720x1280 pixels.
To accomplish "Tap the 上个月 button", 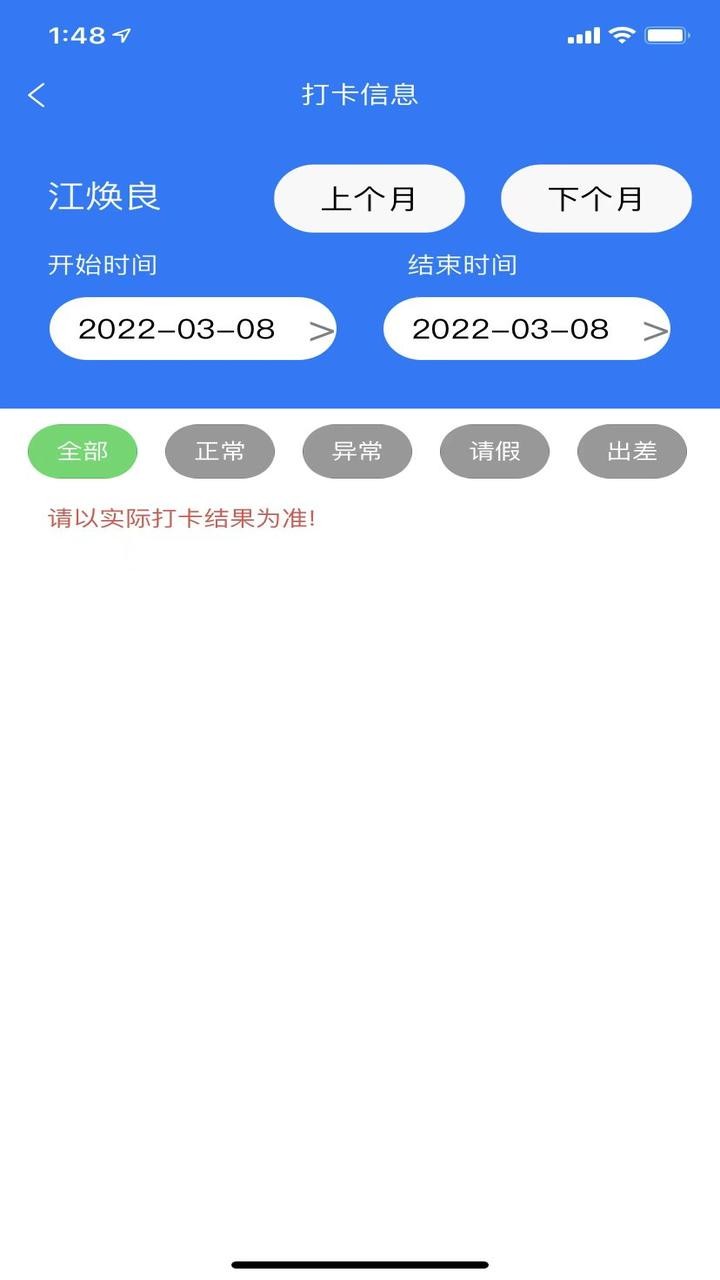I will tap(368, 198).
